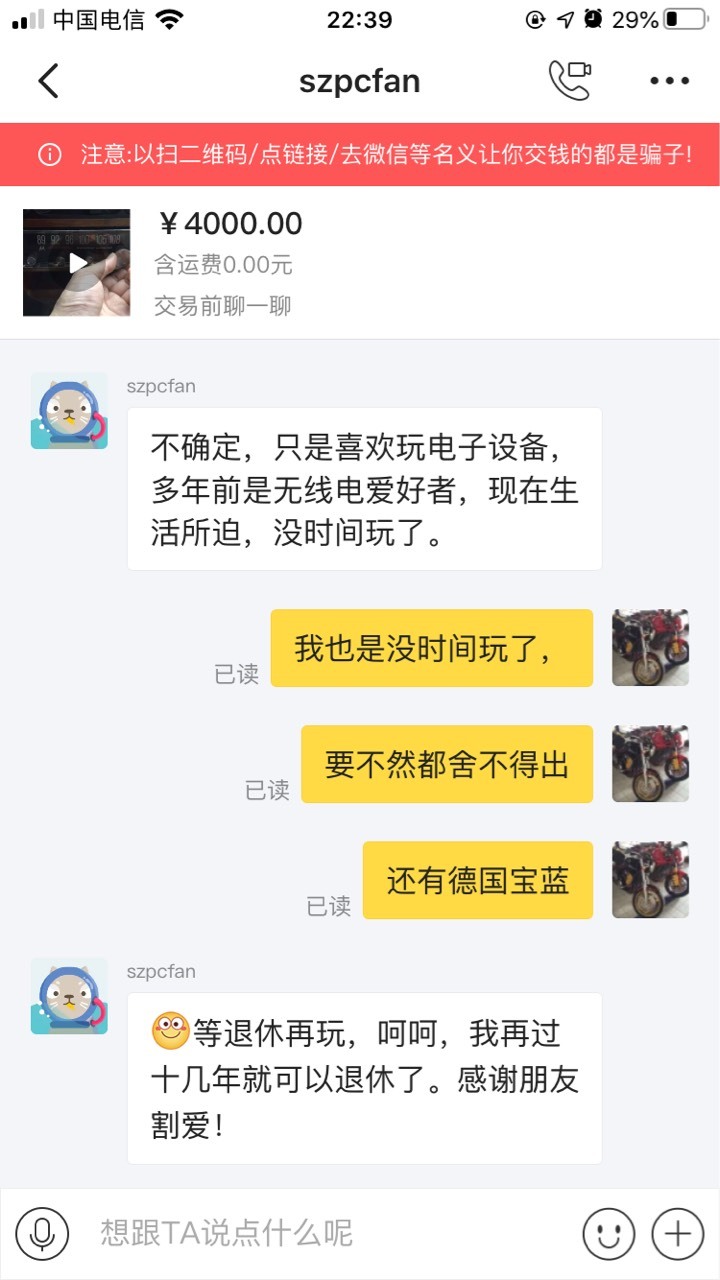This screenshot has width=720, height=1280.
Task: Open the emoji picker
Action: (x=609, y=1234)
